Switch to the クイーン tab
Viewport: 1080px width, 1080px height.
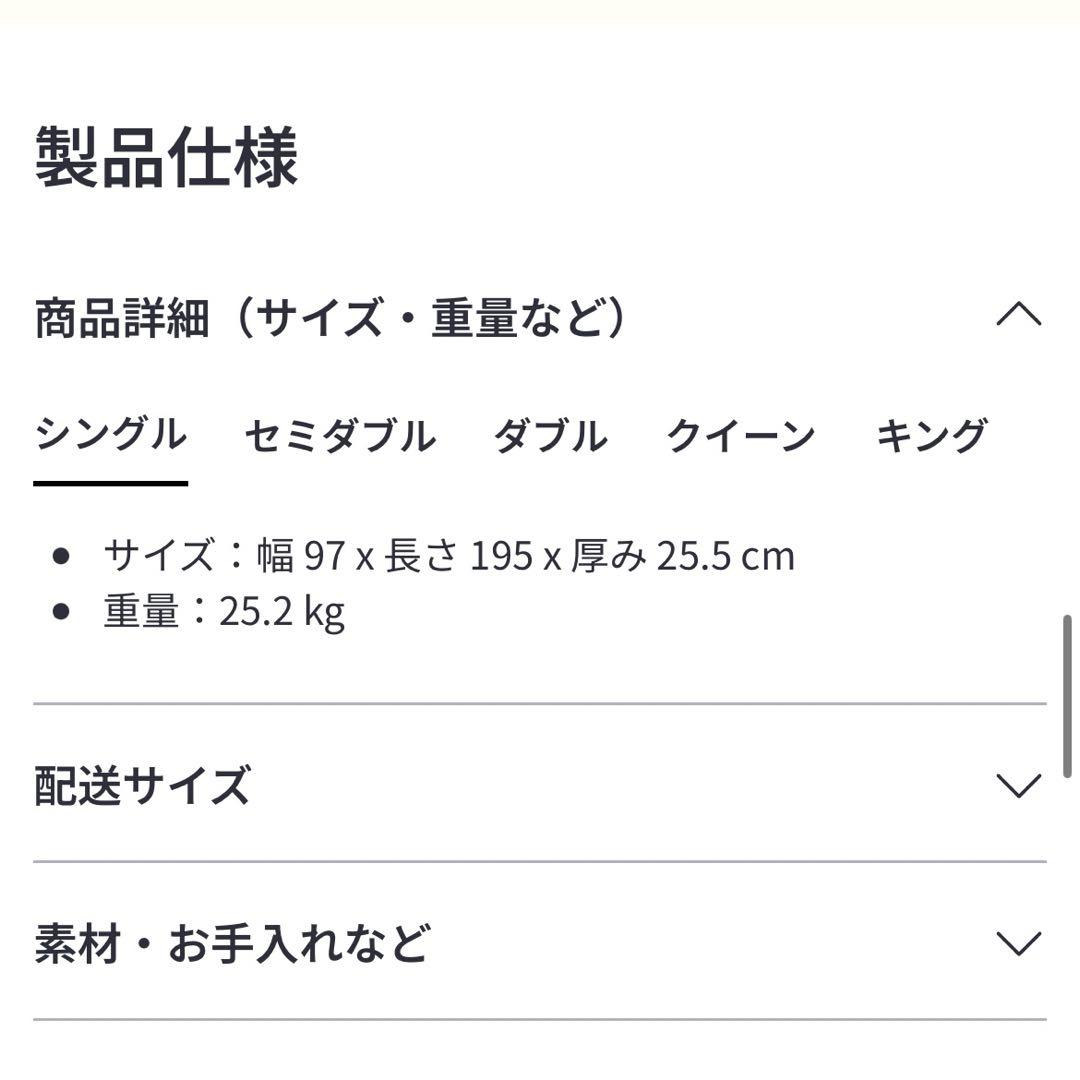click(741, 437)
